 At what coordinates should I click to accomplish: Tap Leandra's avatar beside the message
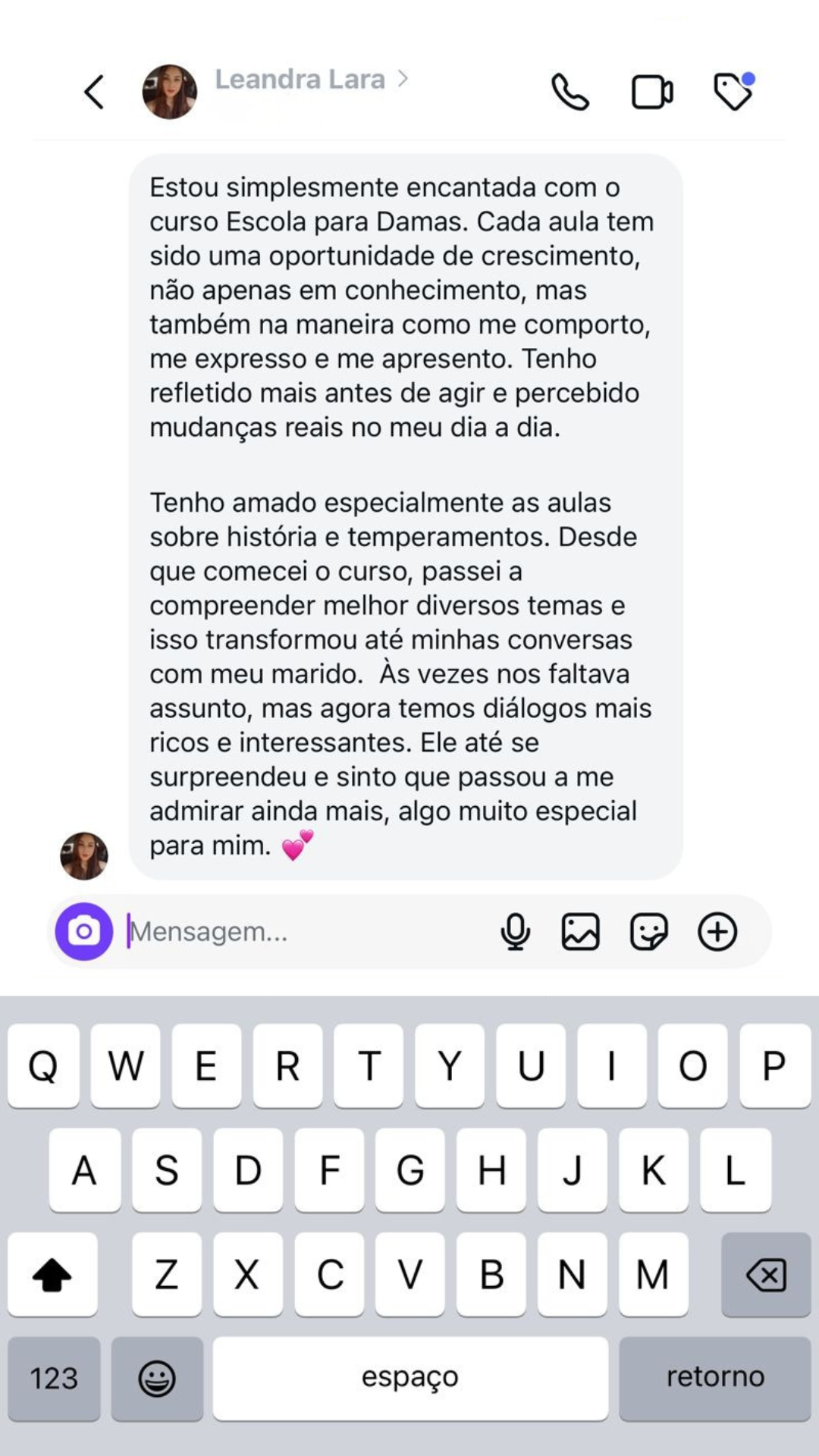84,855
